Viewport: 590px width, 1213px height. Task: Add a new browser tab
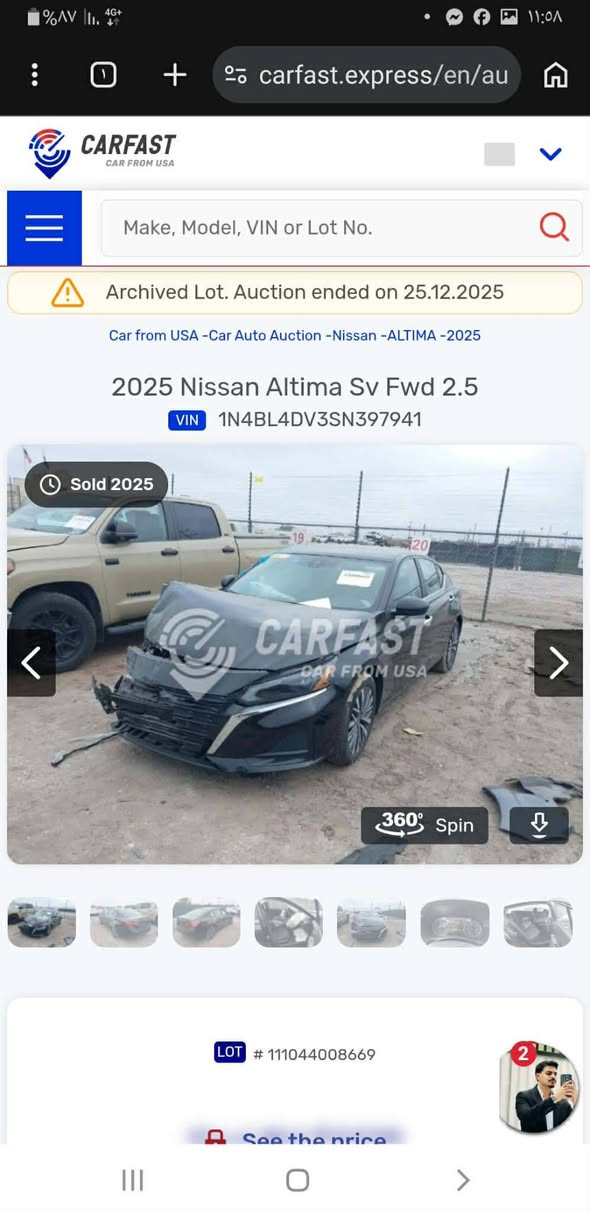pyautogui.click(x=175, y=75)
